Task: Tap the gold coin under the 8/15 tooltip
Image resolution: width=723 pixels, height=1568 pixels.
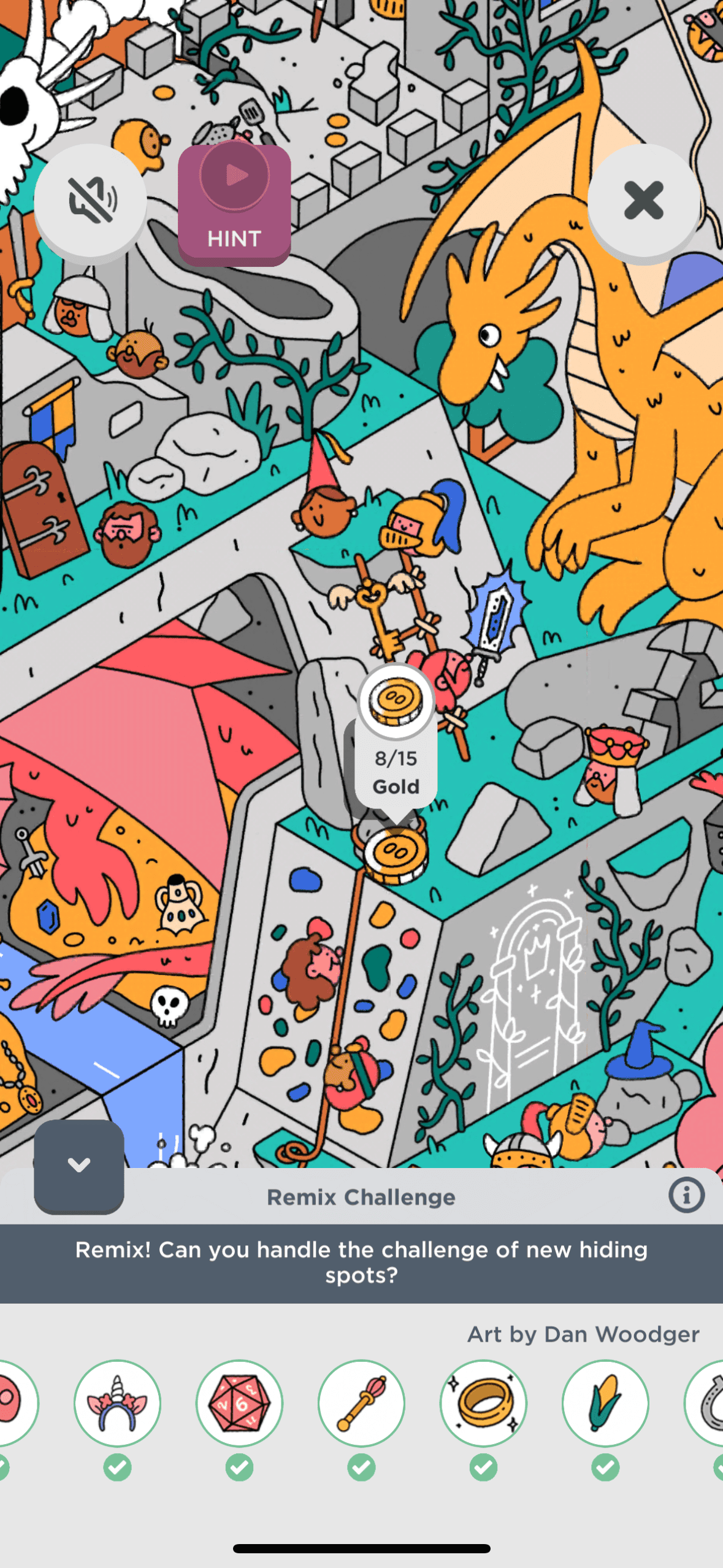Action: coord(395,853)
